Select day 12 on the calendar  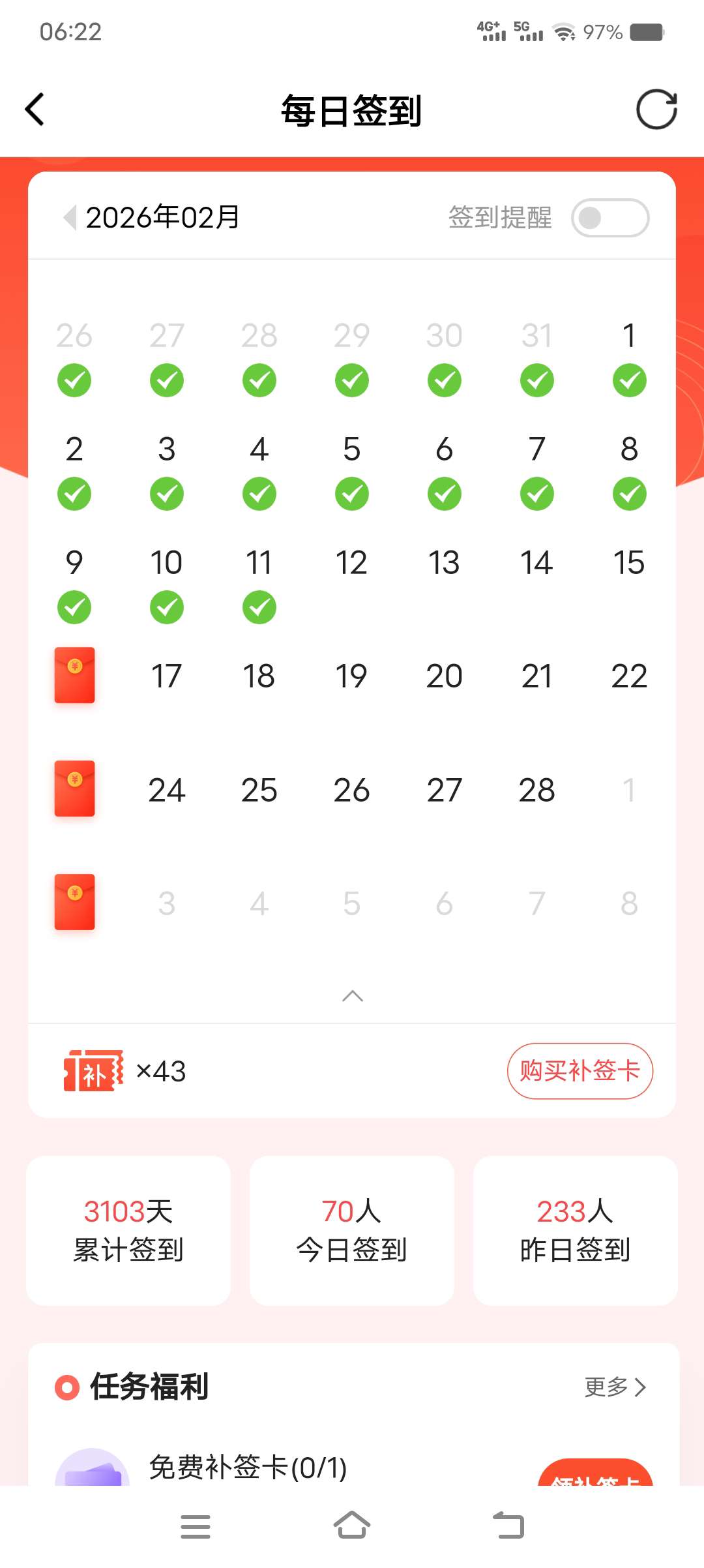click(x=351, y=563)
